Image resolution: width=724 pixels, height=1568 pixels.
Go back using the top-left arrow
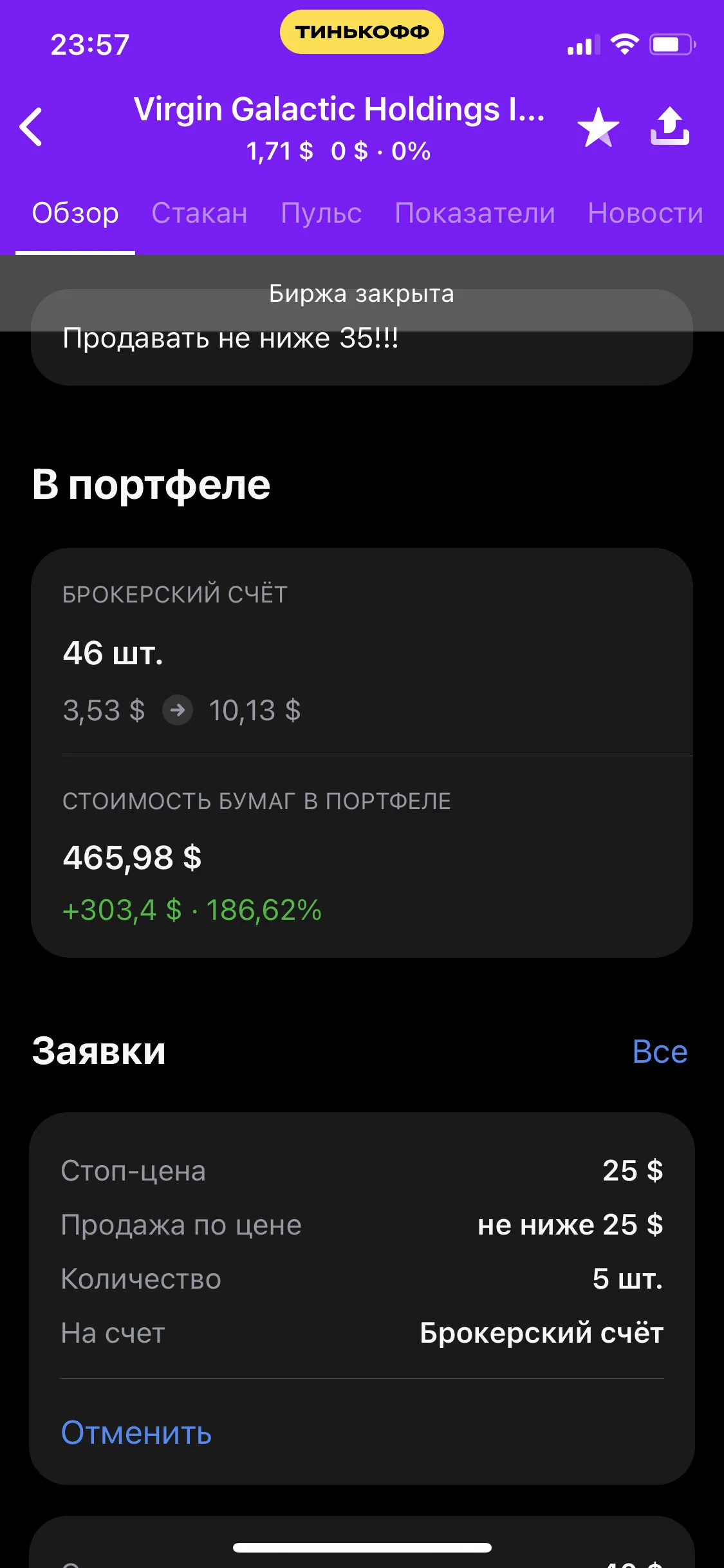point(31,127)
